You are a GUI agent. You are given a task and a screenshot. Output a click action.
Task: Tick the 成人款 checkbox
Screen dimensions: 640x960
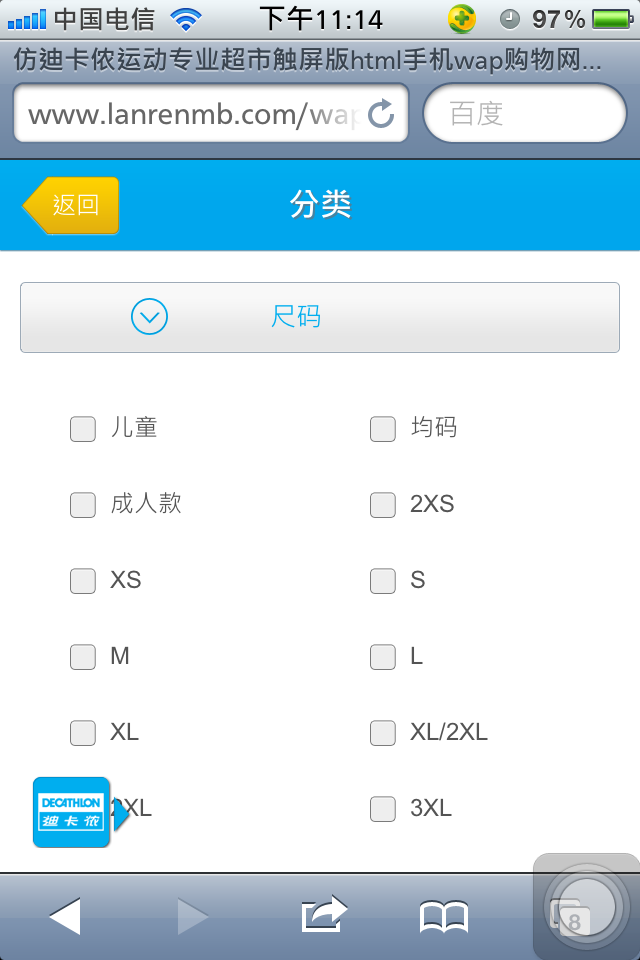tap(83, 505)
